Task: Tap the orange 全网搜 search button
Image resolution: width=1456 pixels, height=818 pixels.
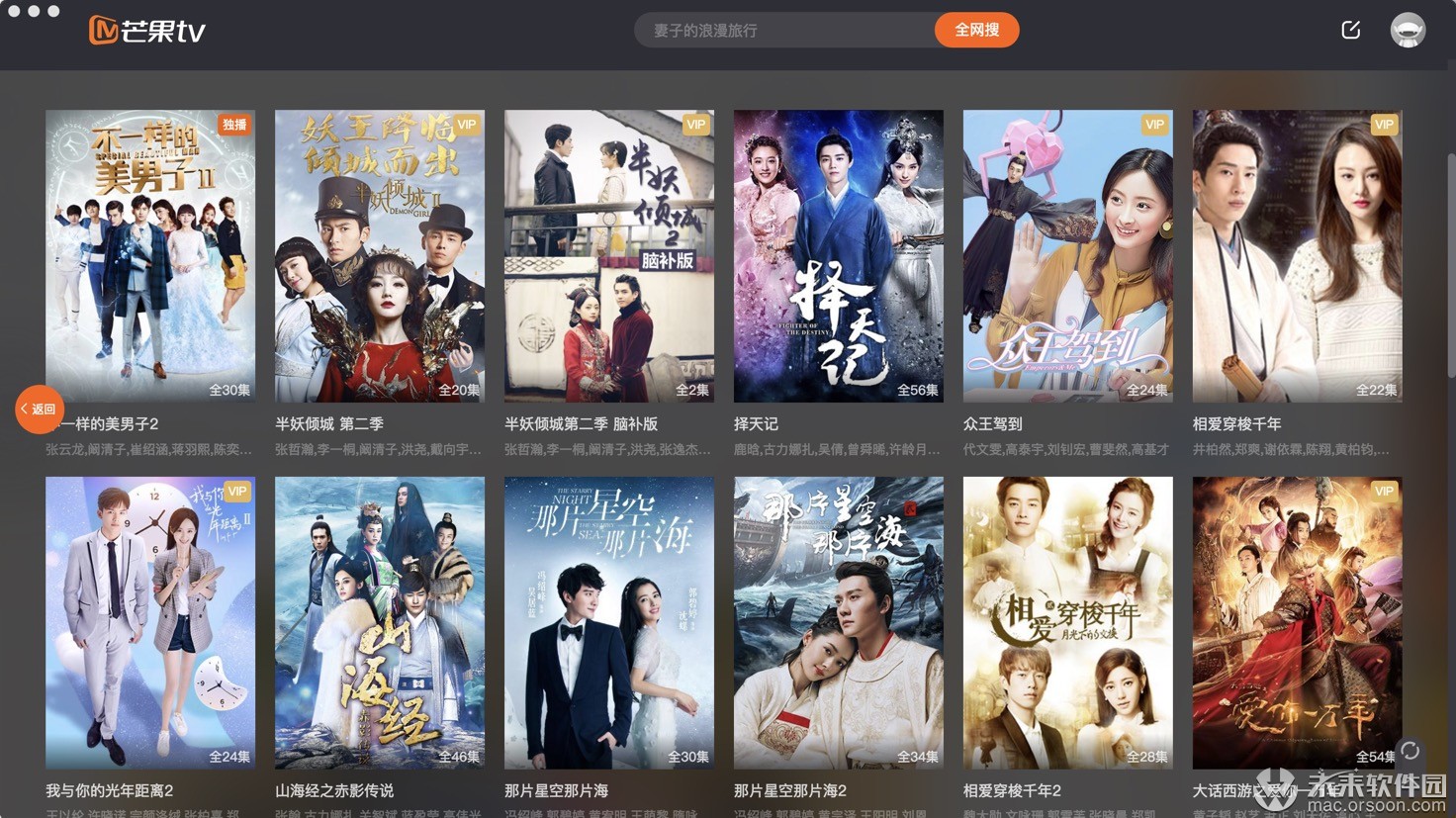Action: [976, 31]
